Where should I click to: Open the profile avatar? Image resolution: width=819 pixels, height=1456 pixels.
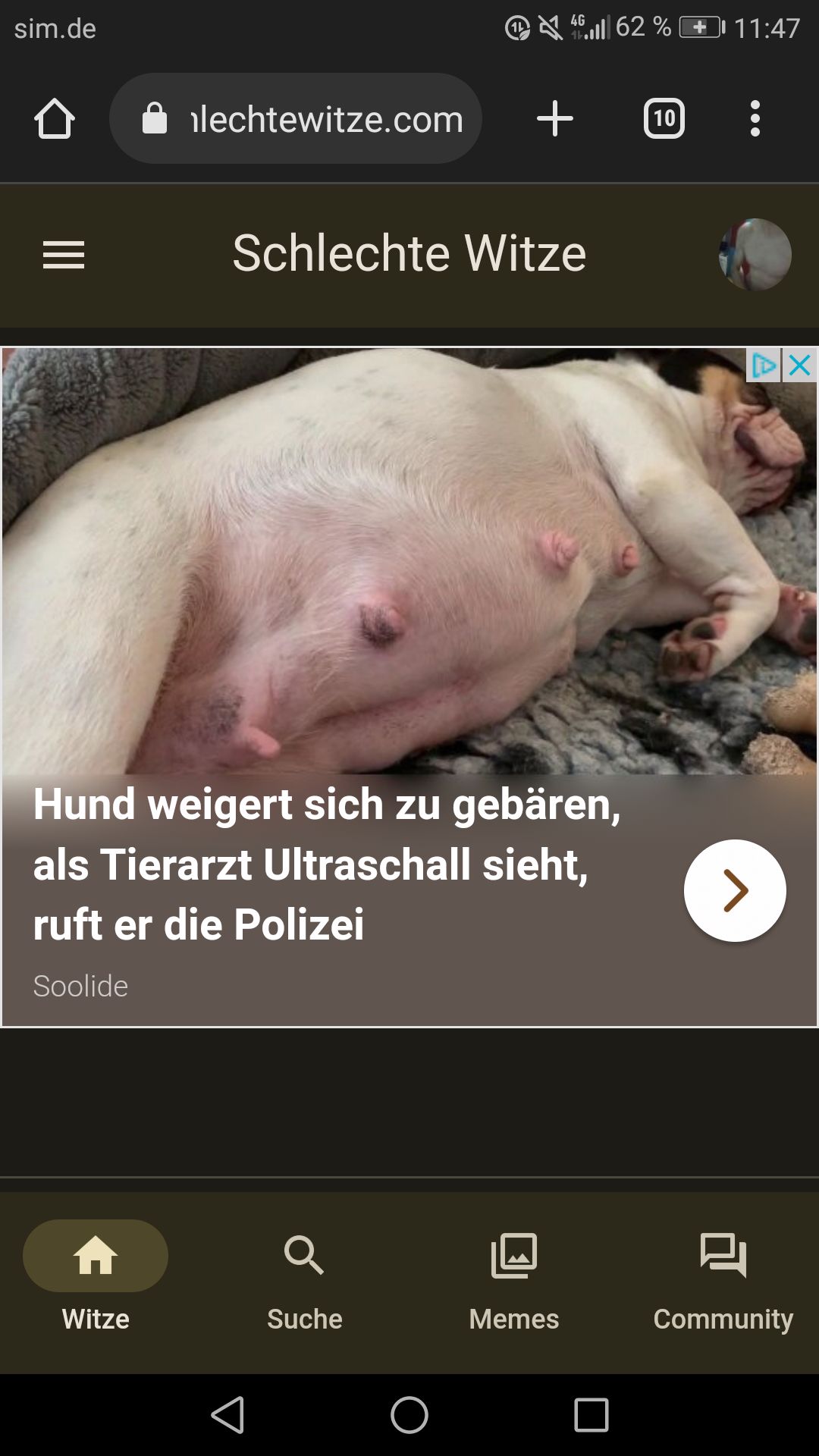755,255
